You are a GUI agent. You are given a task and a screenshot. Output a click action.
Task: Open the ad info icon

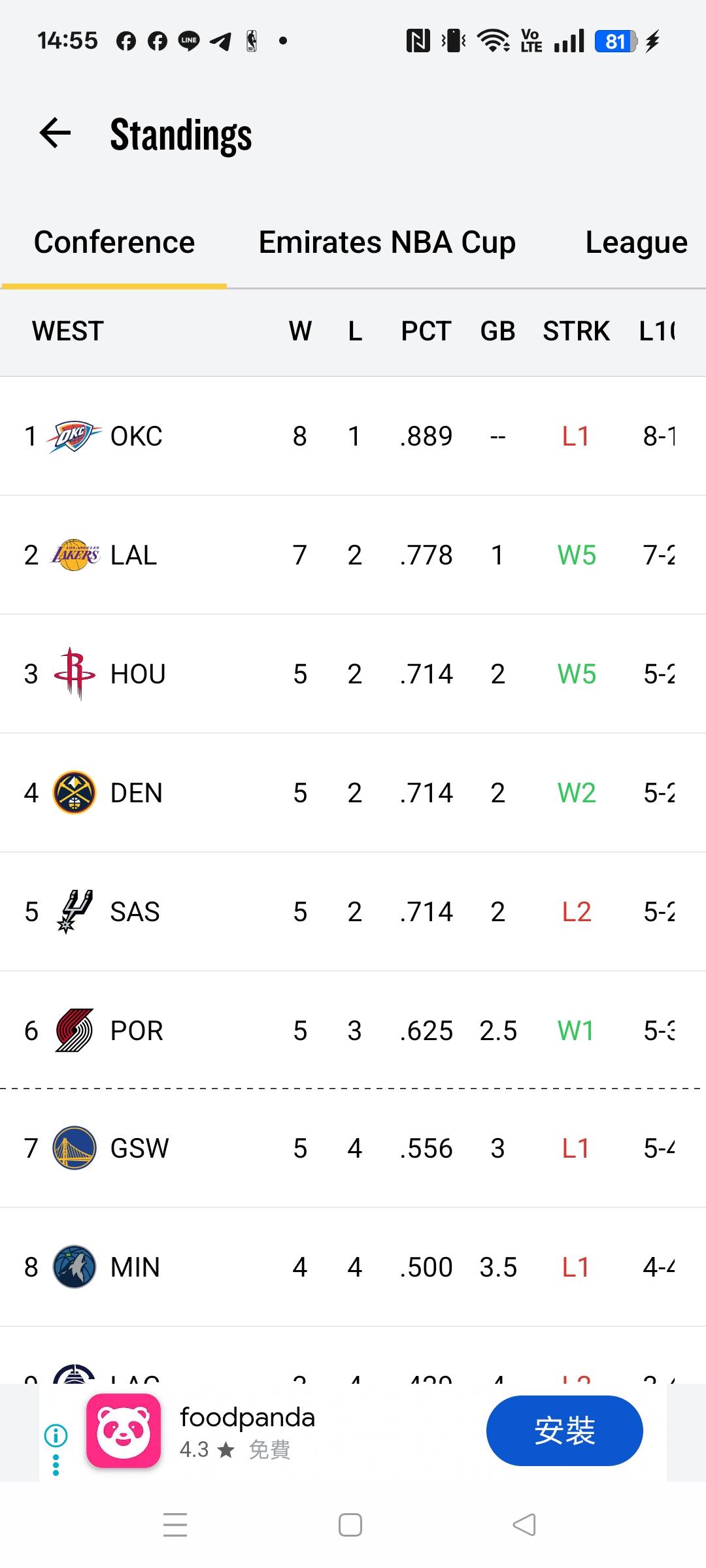(x=56, y=1435)
